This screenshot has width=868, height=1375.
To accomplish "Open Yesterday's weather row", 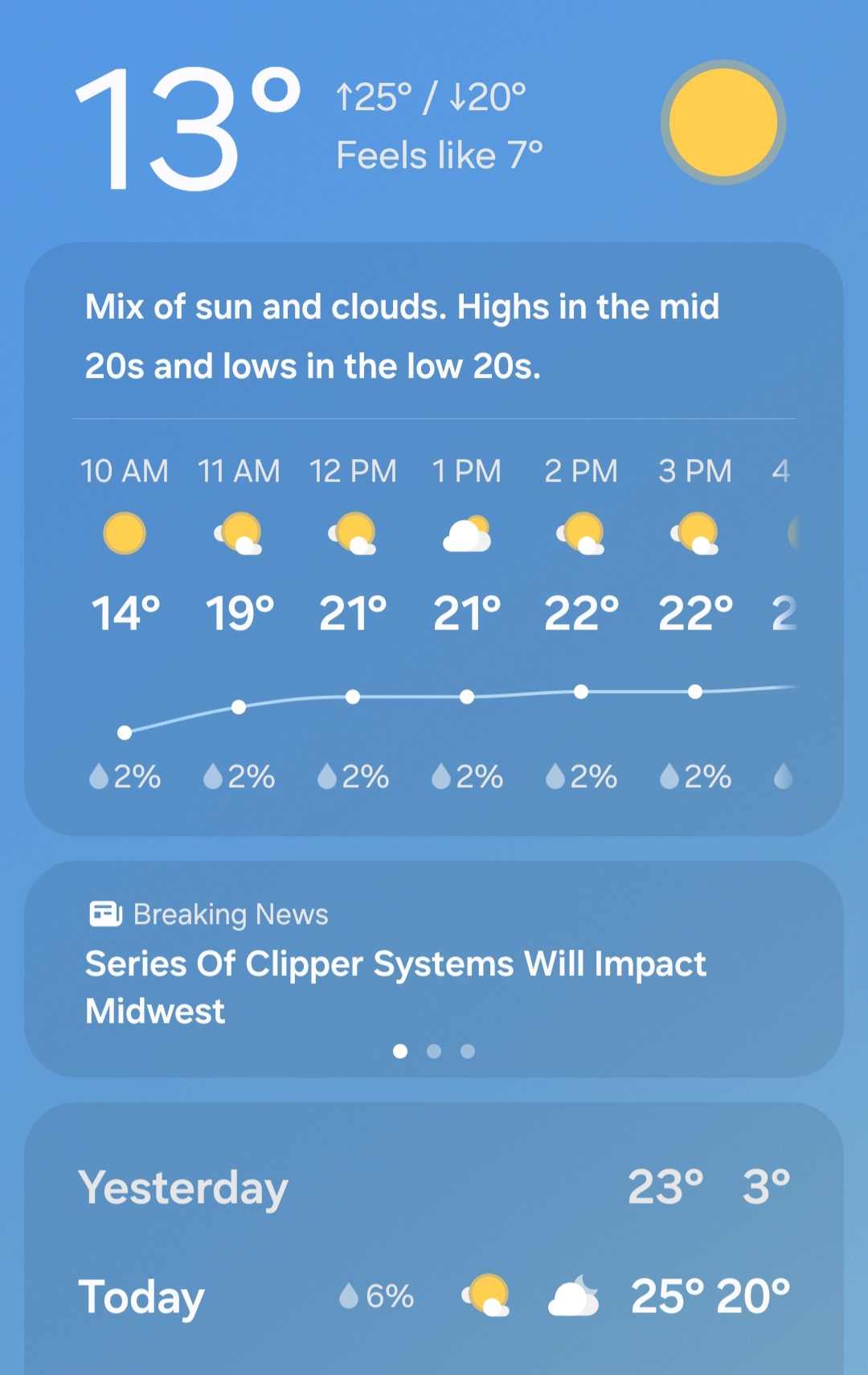I will (434, 1187).
